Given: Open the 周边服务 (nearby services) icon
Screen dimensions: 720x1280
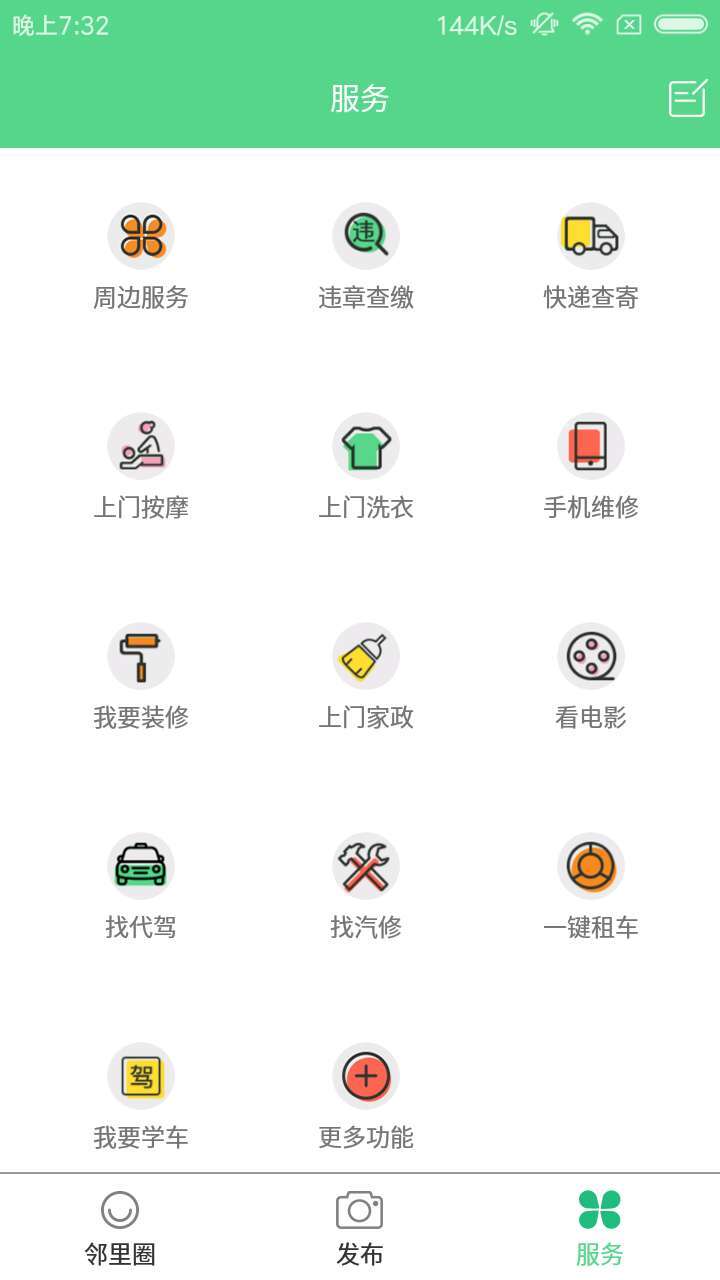Looking at the screenshot, I should tap(141, 235).
